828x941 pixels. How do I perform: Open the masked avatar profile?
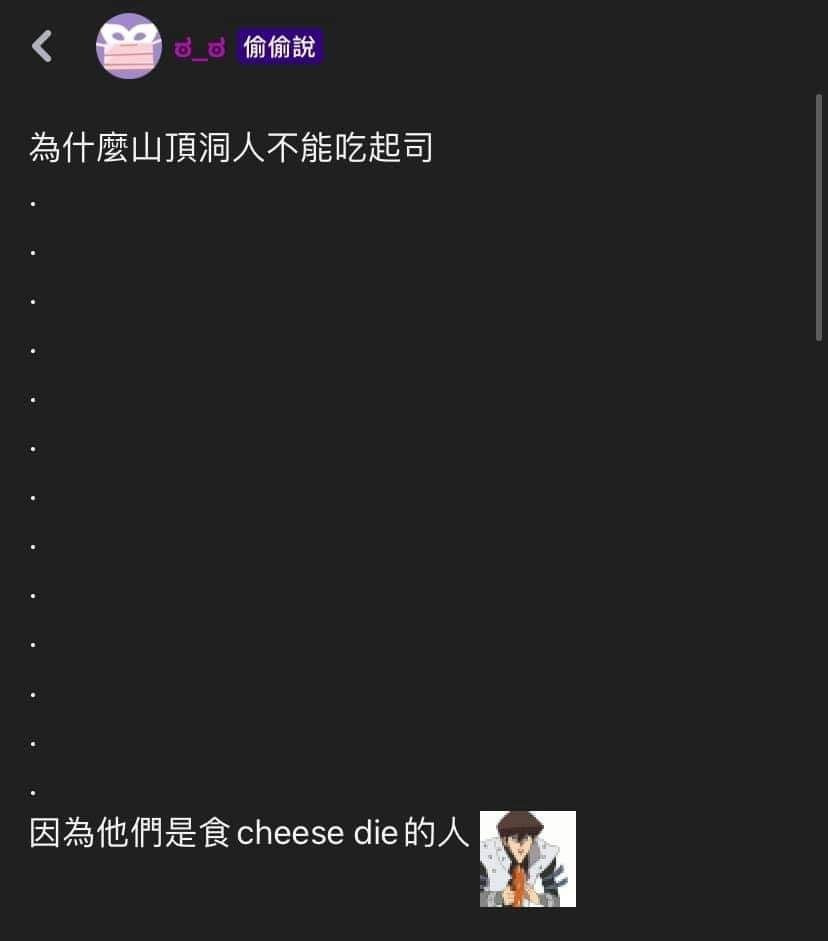128,46
